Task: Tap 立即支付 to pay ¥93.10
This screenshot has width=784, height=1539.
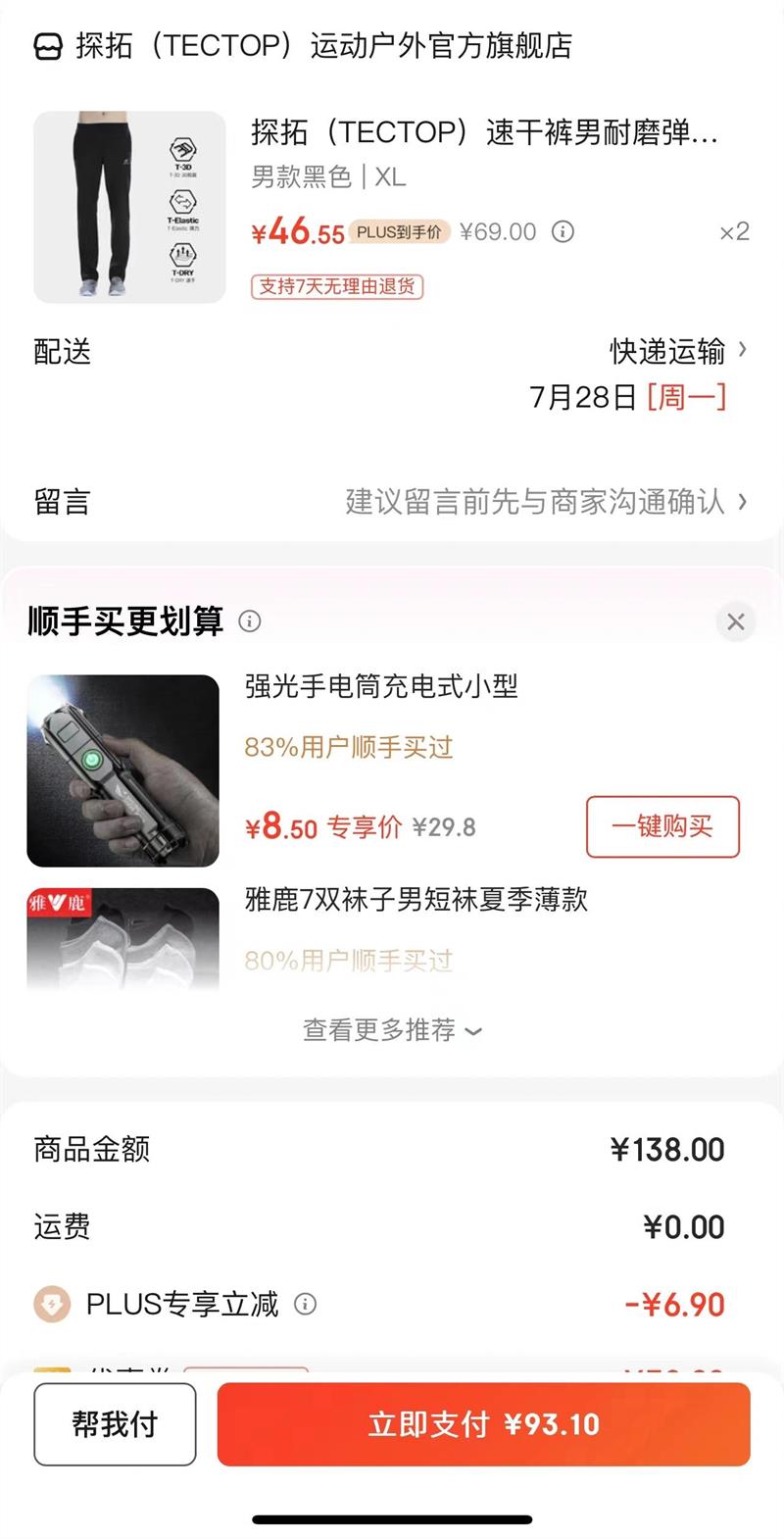Action: (483, 1424)
